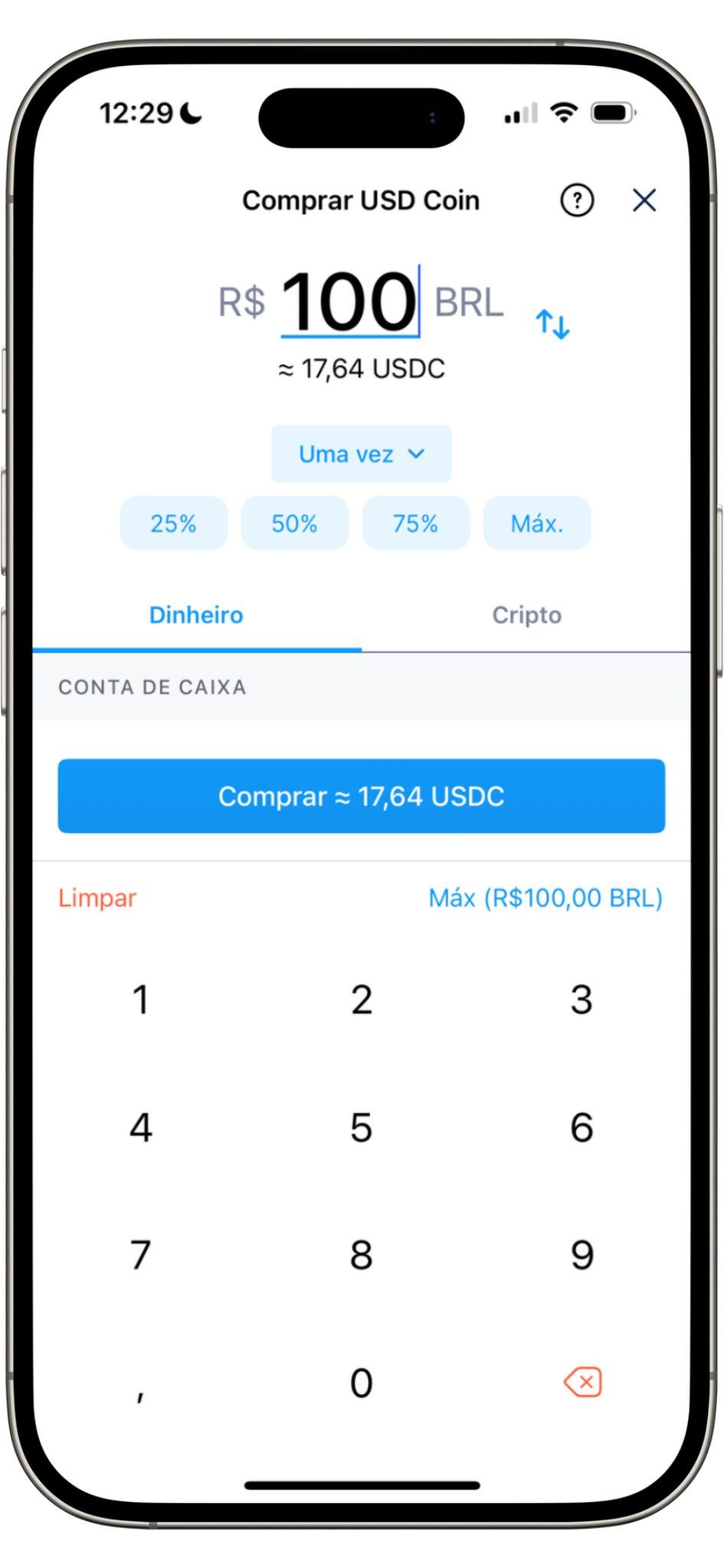Screen dimensions: 724x1568
Task: Swap between BRL and USDC input
Action: point(552,324)
